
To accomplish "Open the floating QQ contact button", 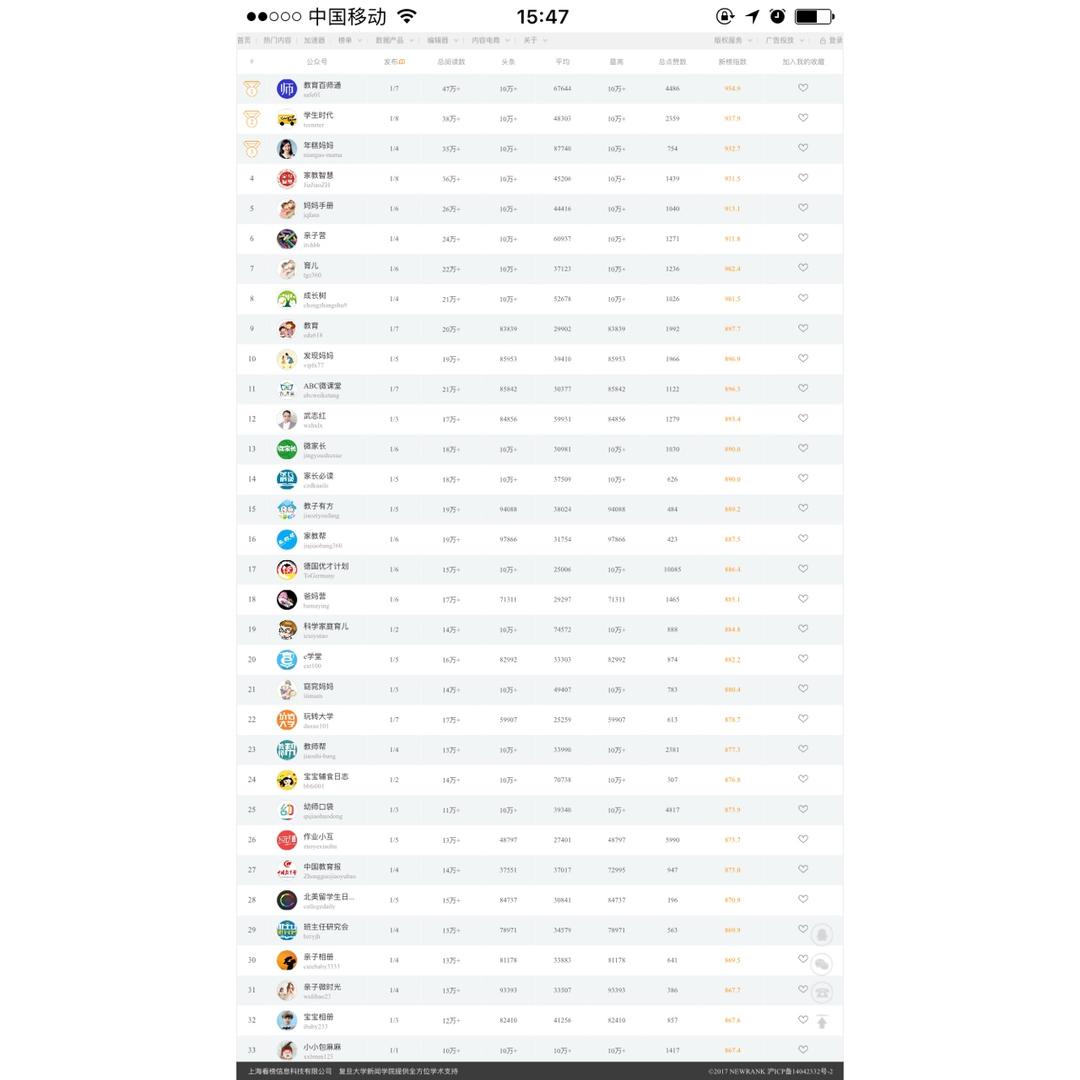I will [x=822, y=934].
